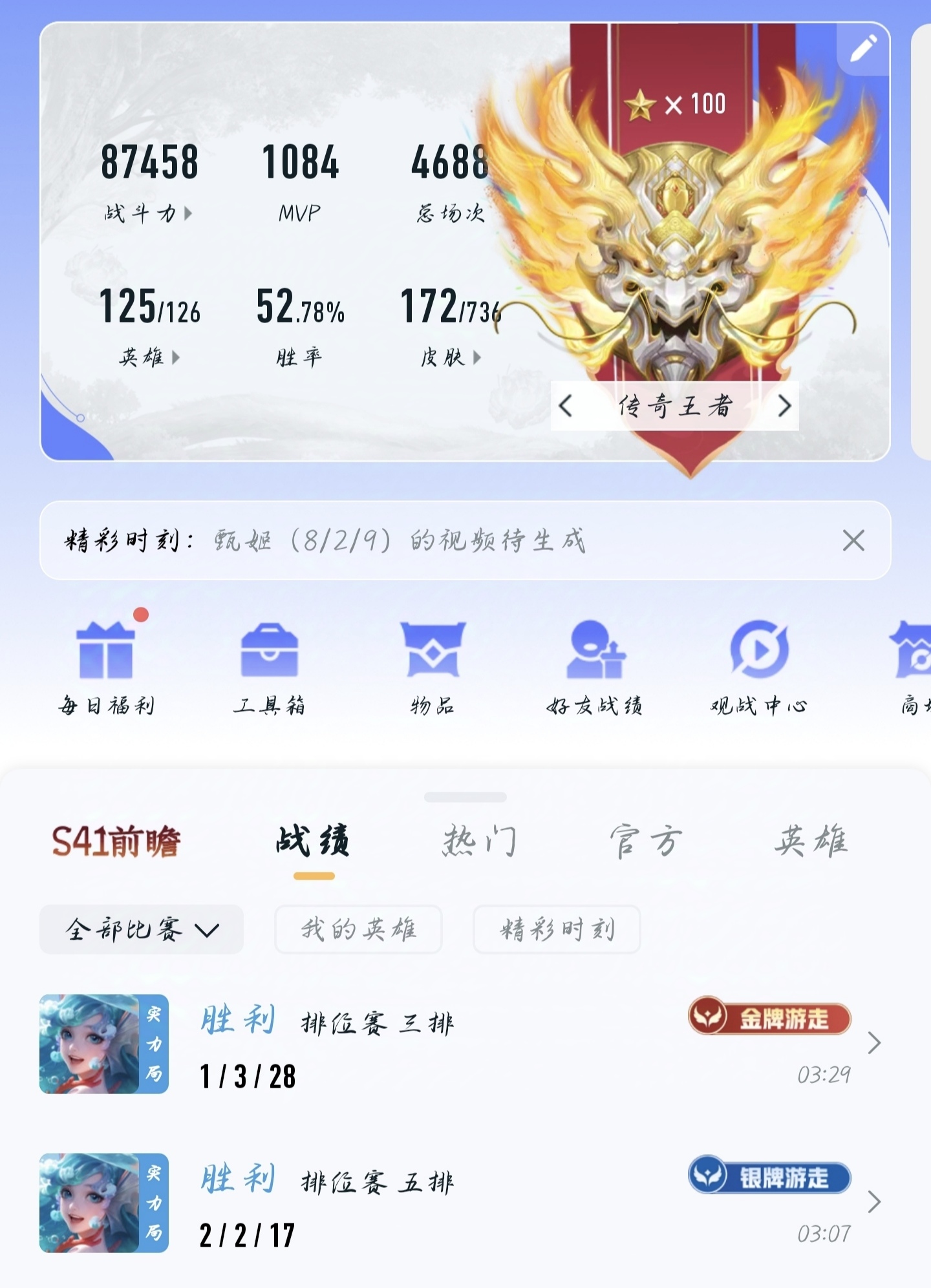Open 战斗力 combat power details

point(148,213)
